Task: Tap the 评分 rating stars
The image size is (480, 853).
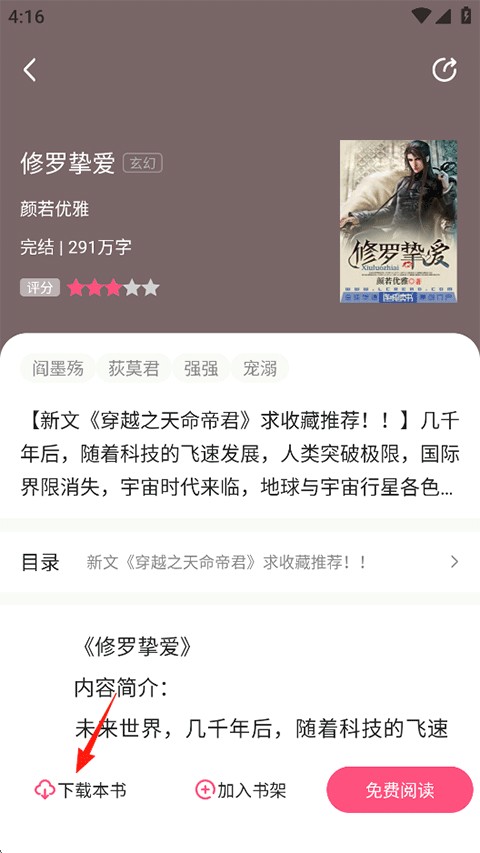Action: (x=113, y=287)
